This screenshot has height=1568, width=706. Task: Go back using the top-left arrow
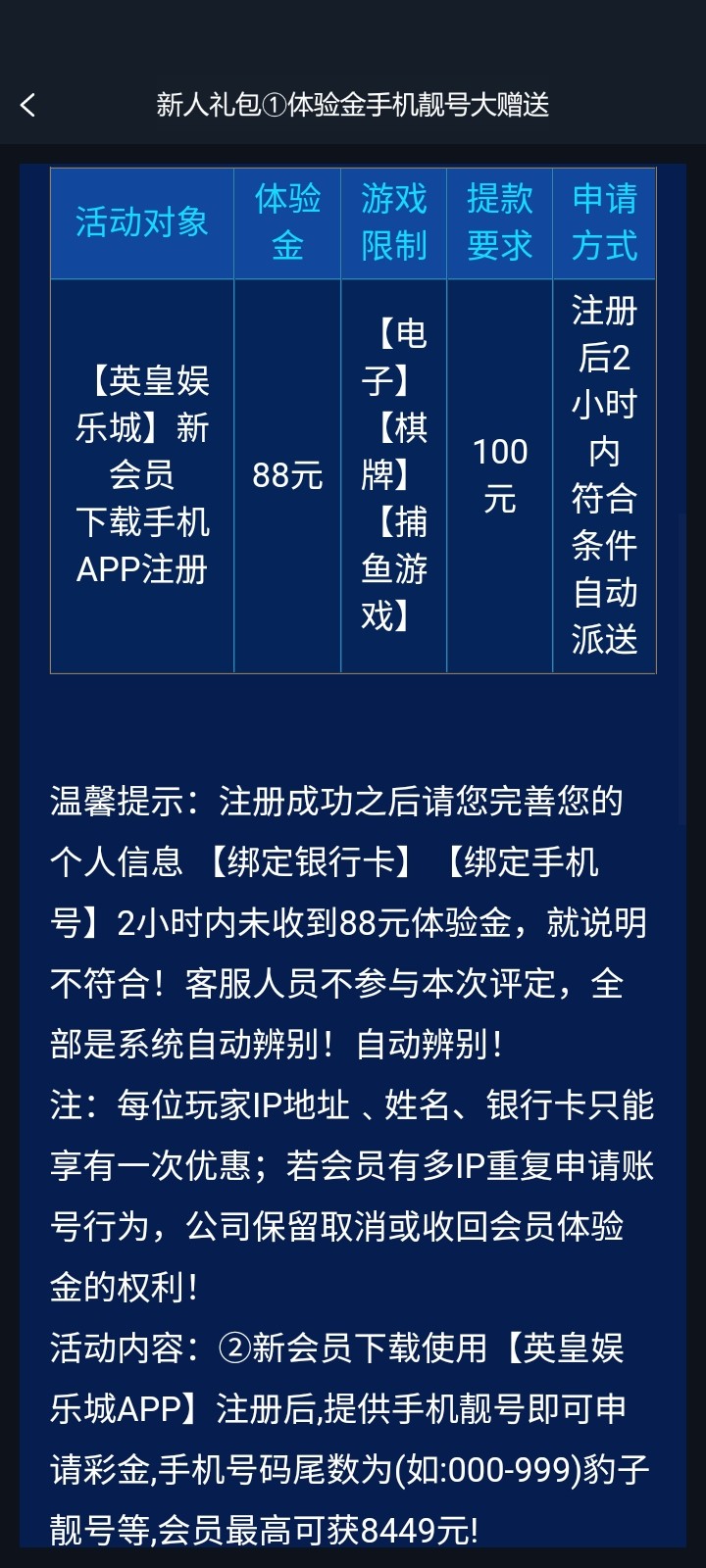[27, 105]
